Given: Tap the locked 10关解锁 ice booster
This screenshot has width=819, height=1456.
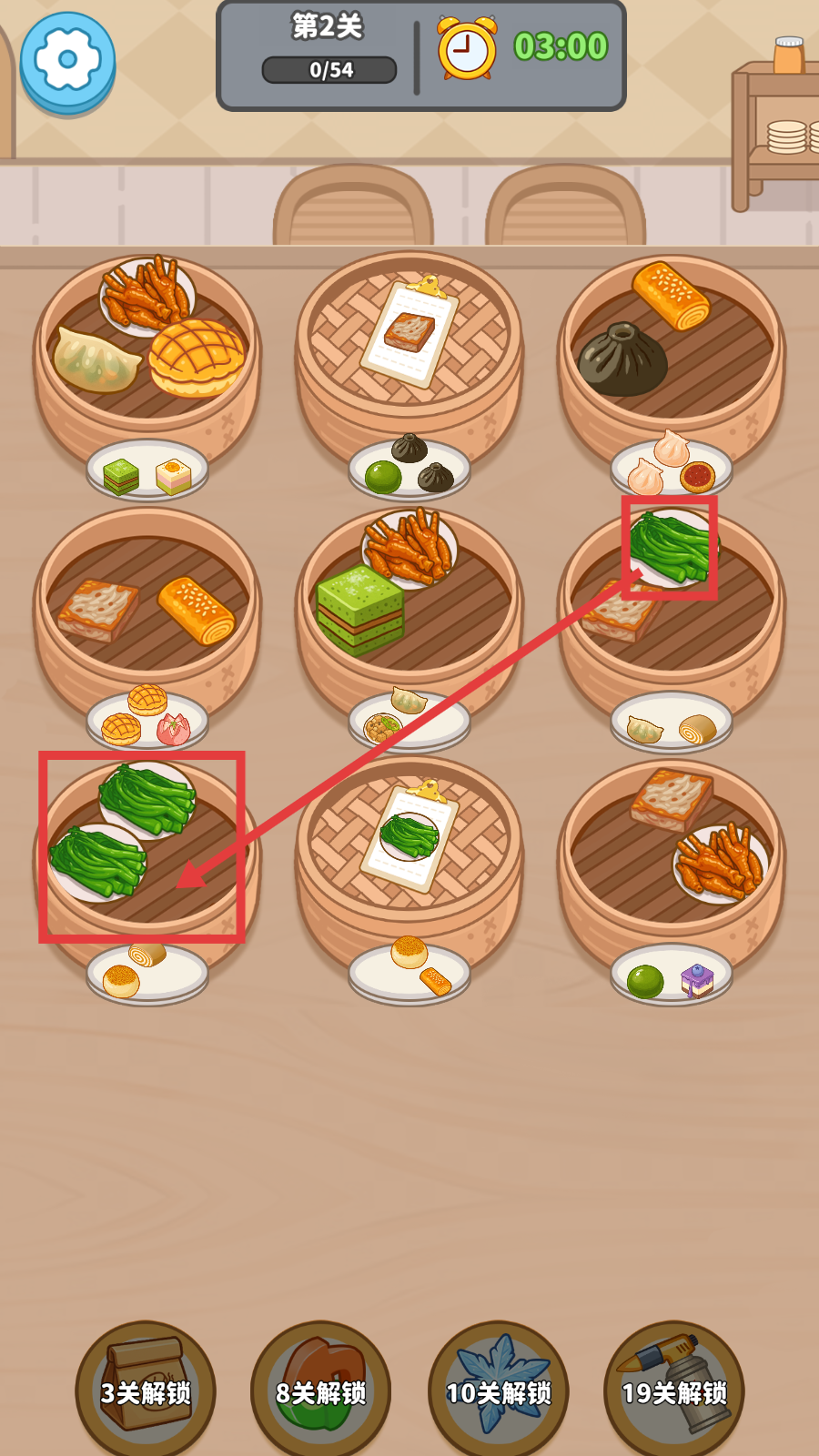Looking at the screenshot, I should click(x=498, y=1390).
